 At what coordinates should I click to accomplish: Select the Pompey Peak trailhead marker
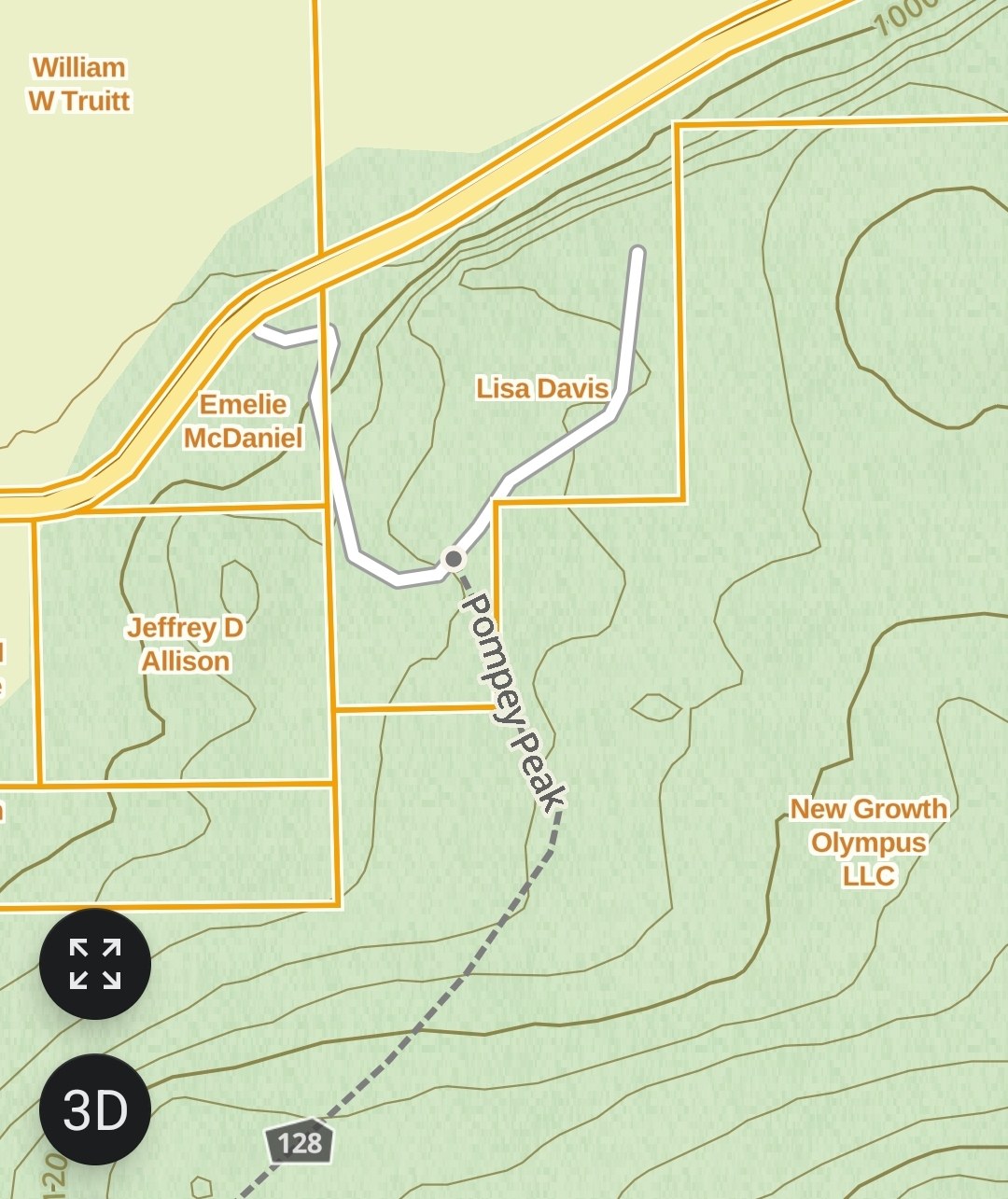[454, 559]
